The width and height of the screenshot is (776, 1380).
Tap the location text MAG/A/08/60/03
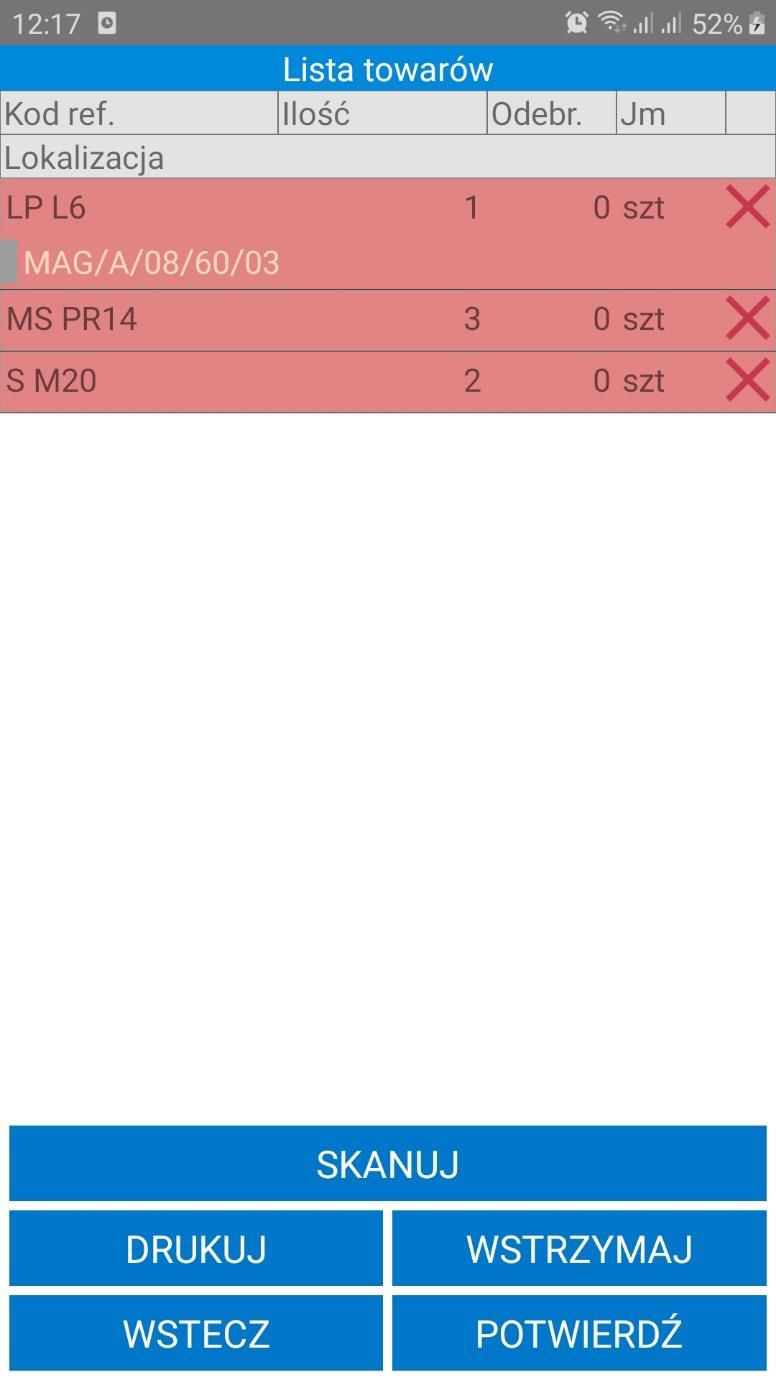[151, 261]
